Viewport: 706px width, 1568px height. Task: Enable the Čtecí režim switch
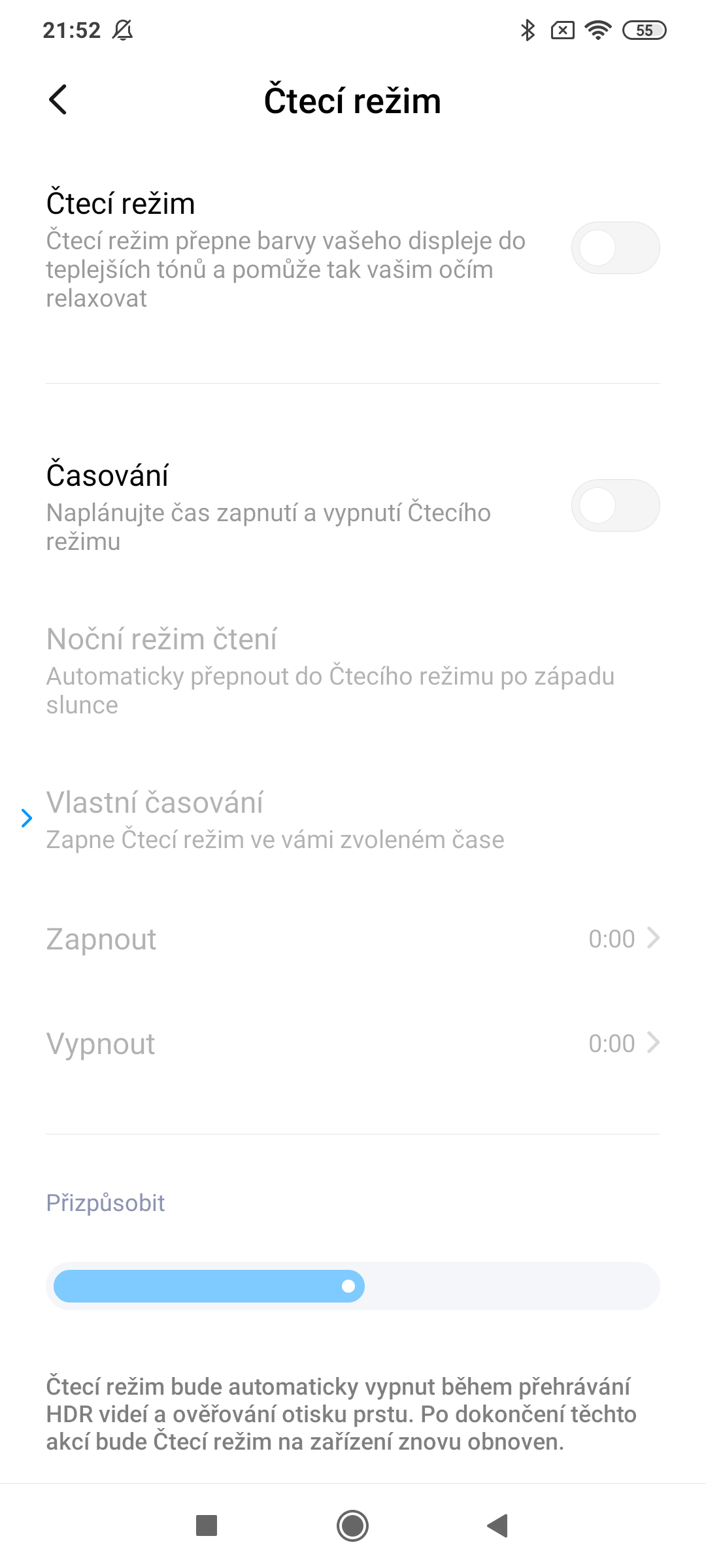(615, 248)
